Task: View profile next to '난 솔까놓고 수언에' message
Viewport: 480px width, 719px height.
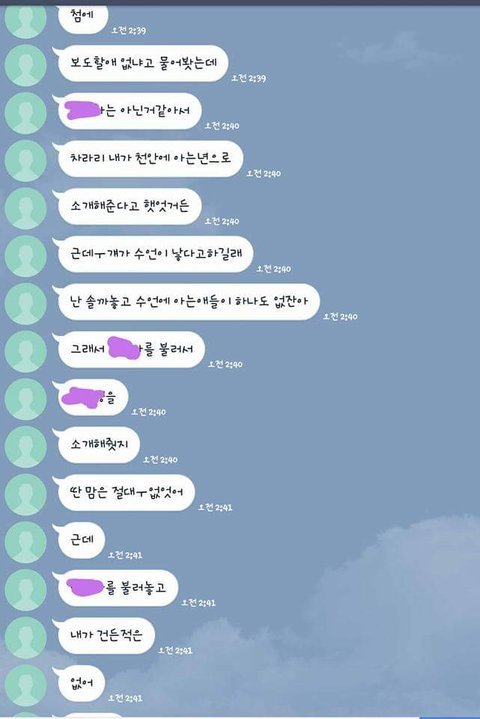Action: tap(26, 304)
